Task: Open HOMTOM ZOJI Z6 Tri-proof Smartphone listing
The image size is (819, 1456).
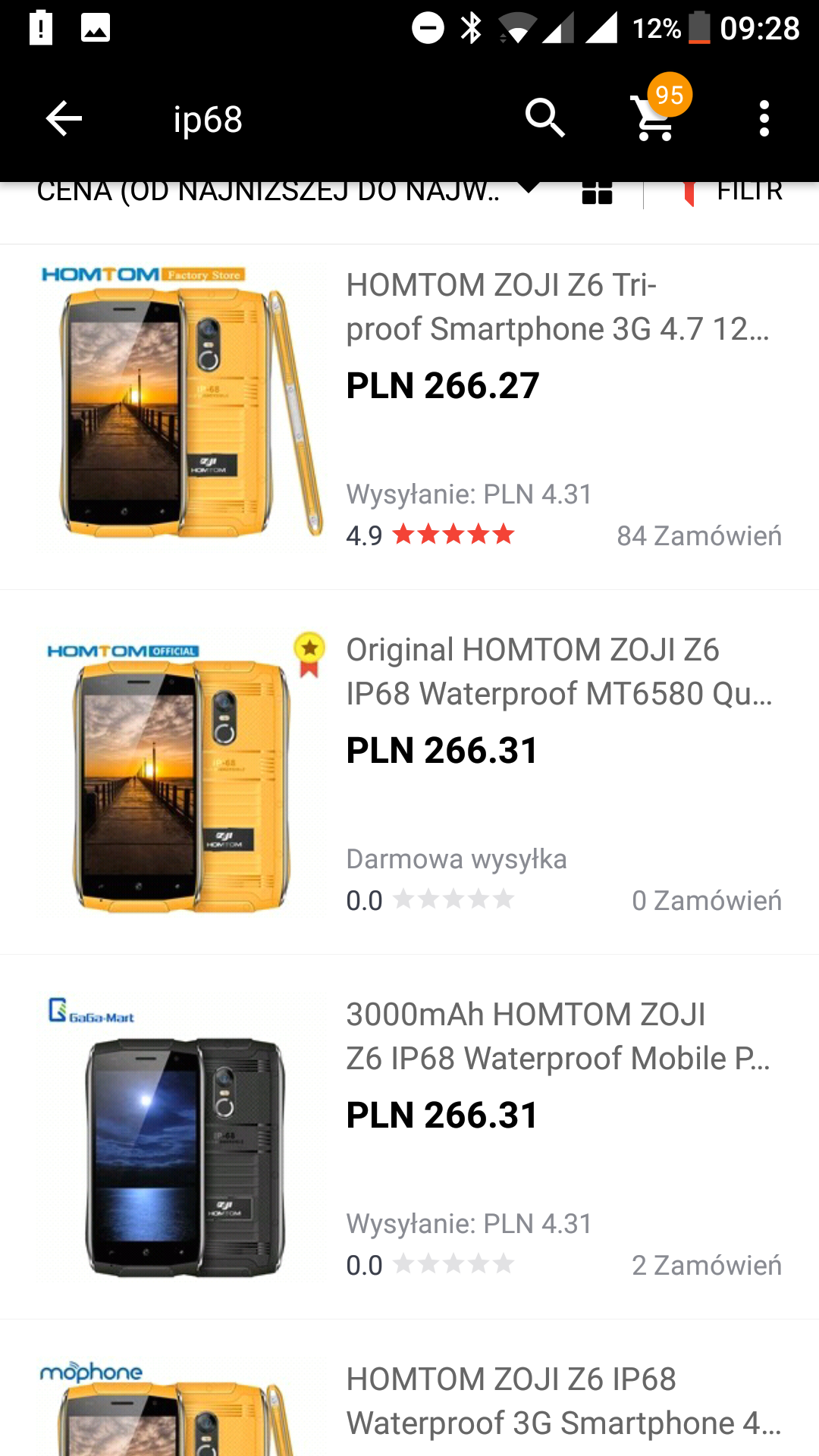Action: (x=557, y=307)
